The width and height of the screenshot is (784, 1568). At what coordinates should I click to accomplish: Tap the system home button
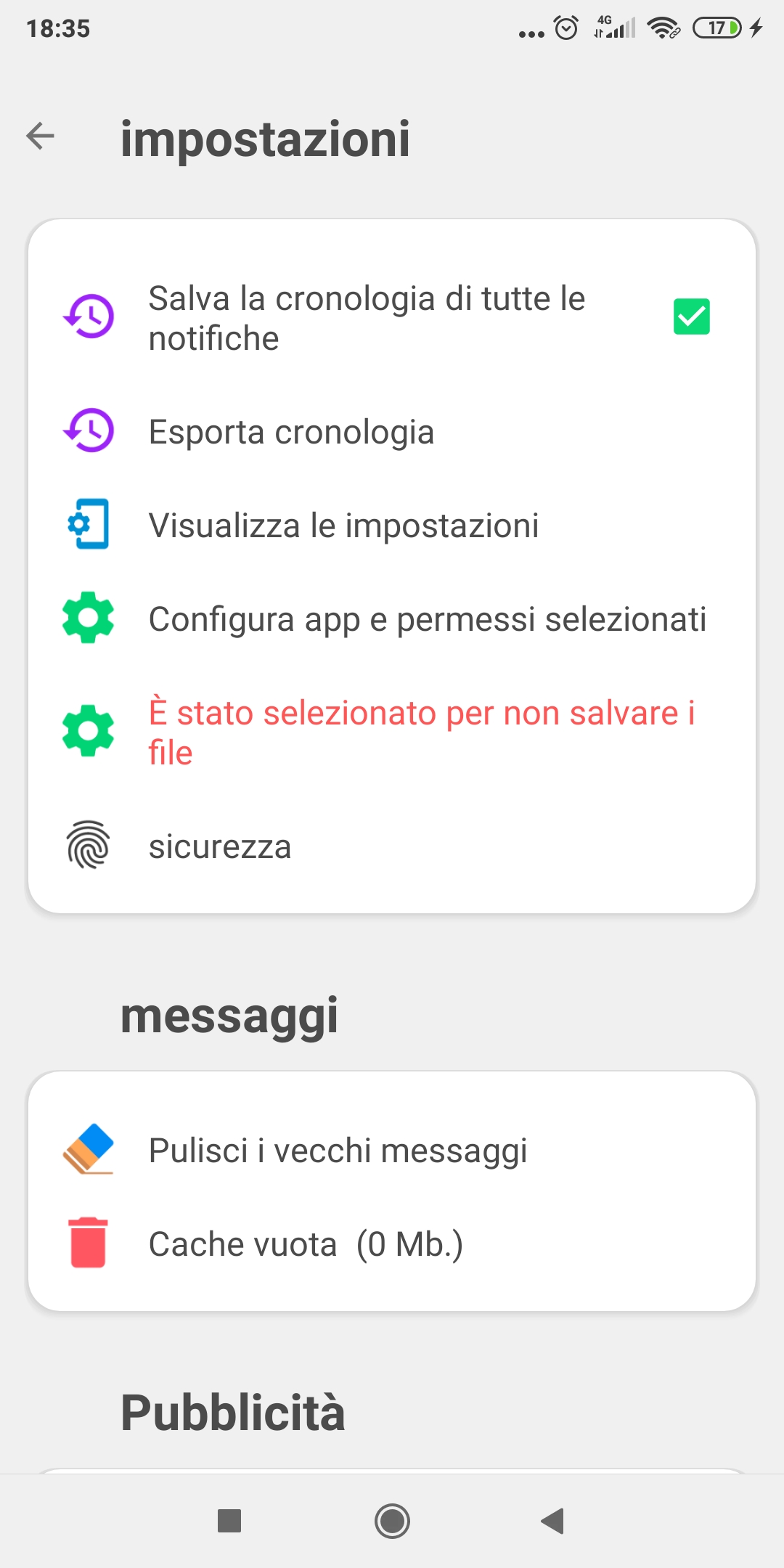pyautogui.click(x=392, y=1521)
